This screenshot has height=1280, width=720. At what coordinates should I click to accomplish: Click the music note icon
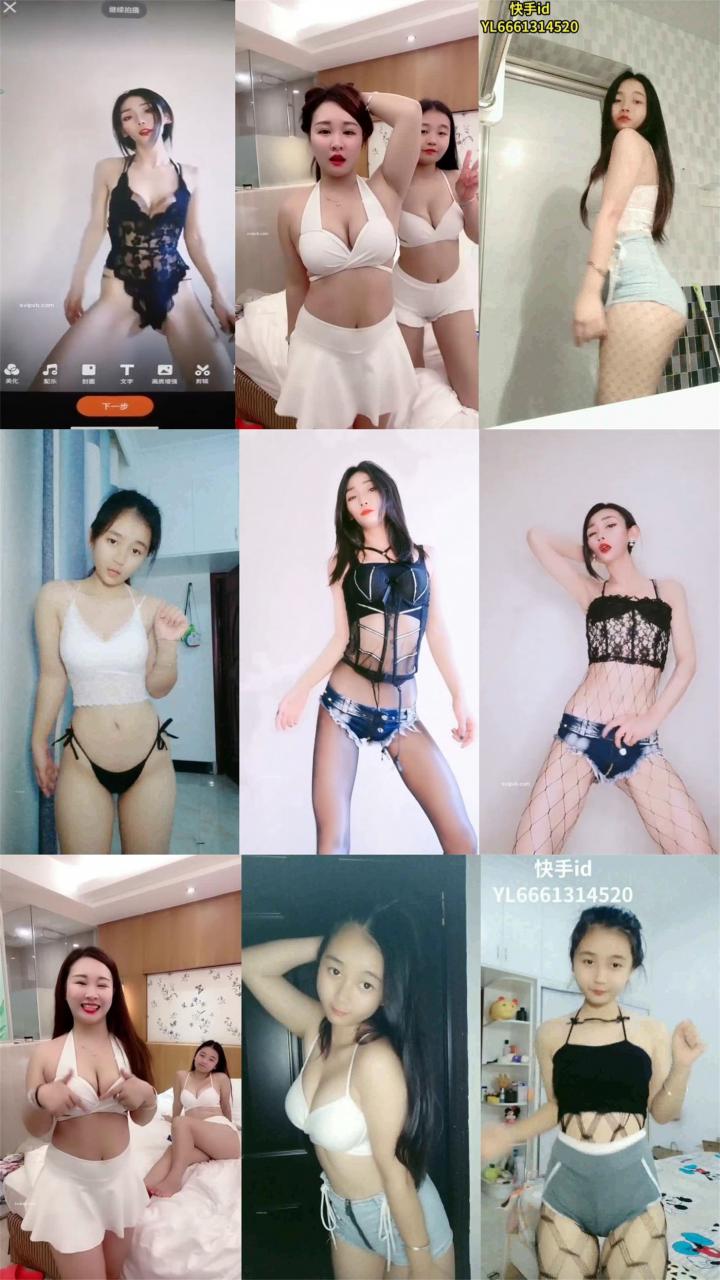tap(48, 368)
